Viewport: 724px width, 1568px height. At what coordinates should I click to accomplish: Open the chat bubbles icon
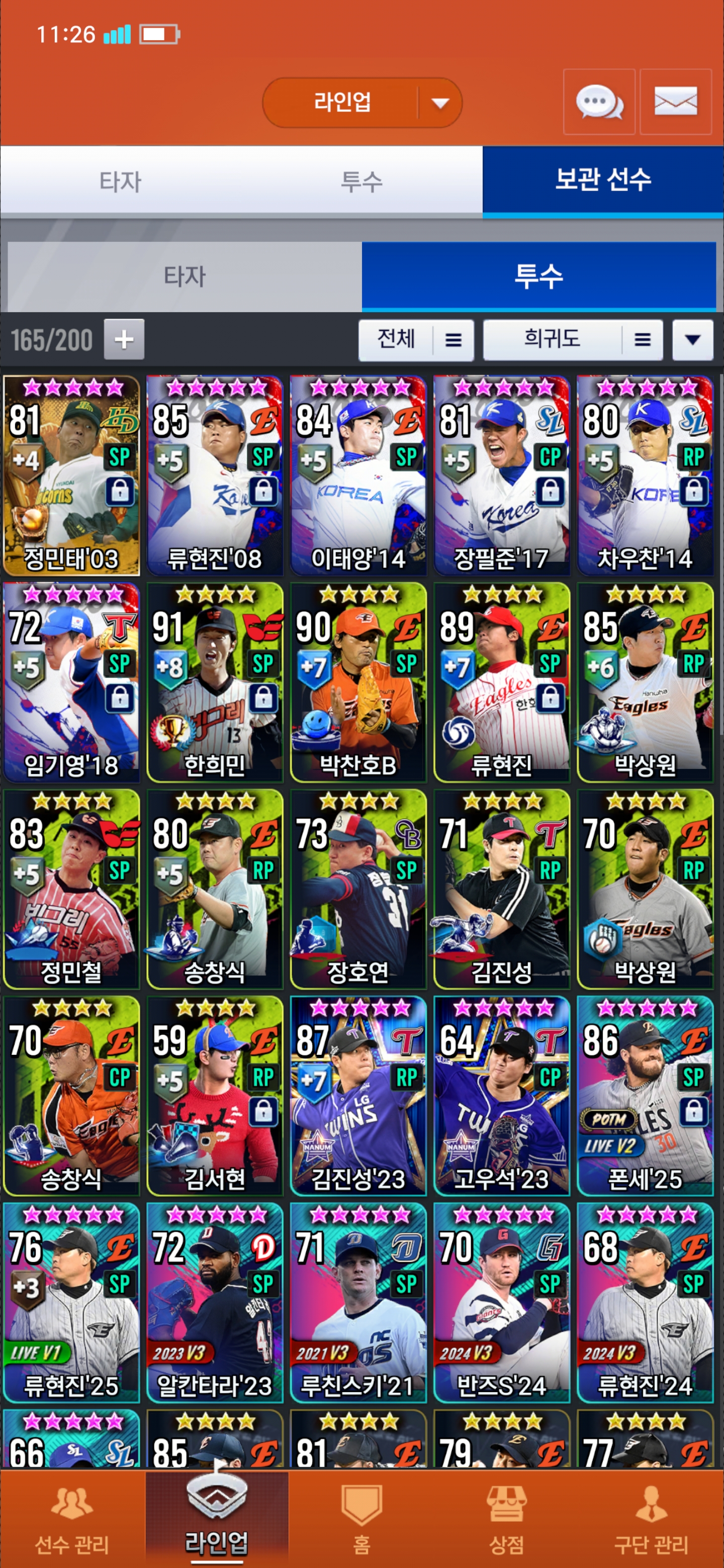tap(599, 102)
